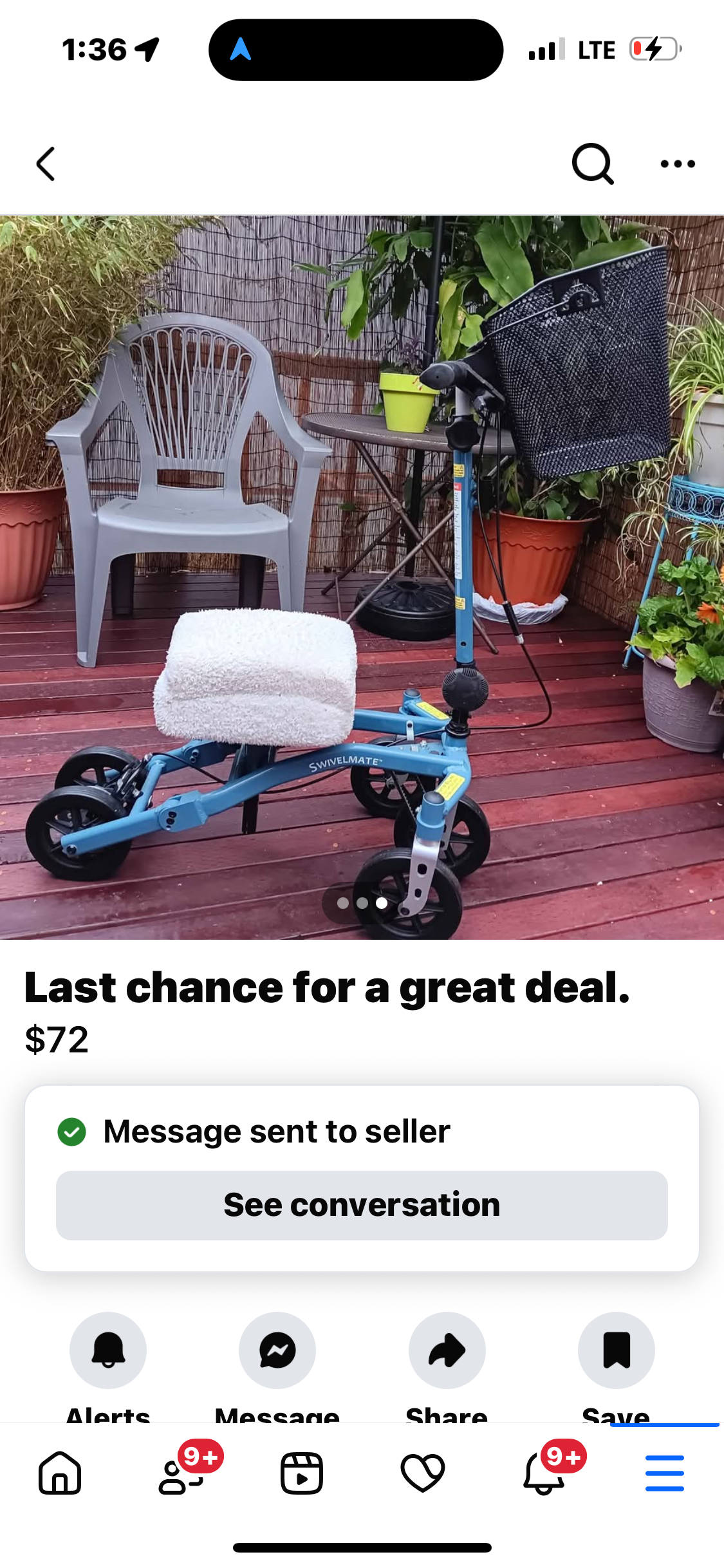Open the heart Dating tab
The width and height of the screenshot is (724, 1568).
coord(423,1473)
